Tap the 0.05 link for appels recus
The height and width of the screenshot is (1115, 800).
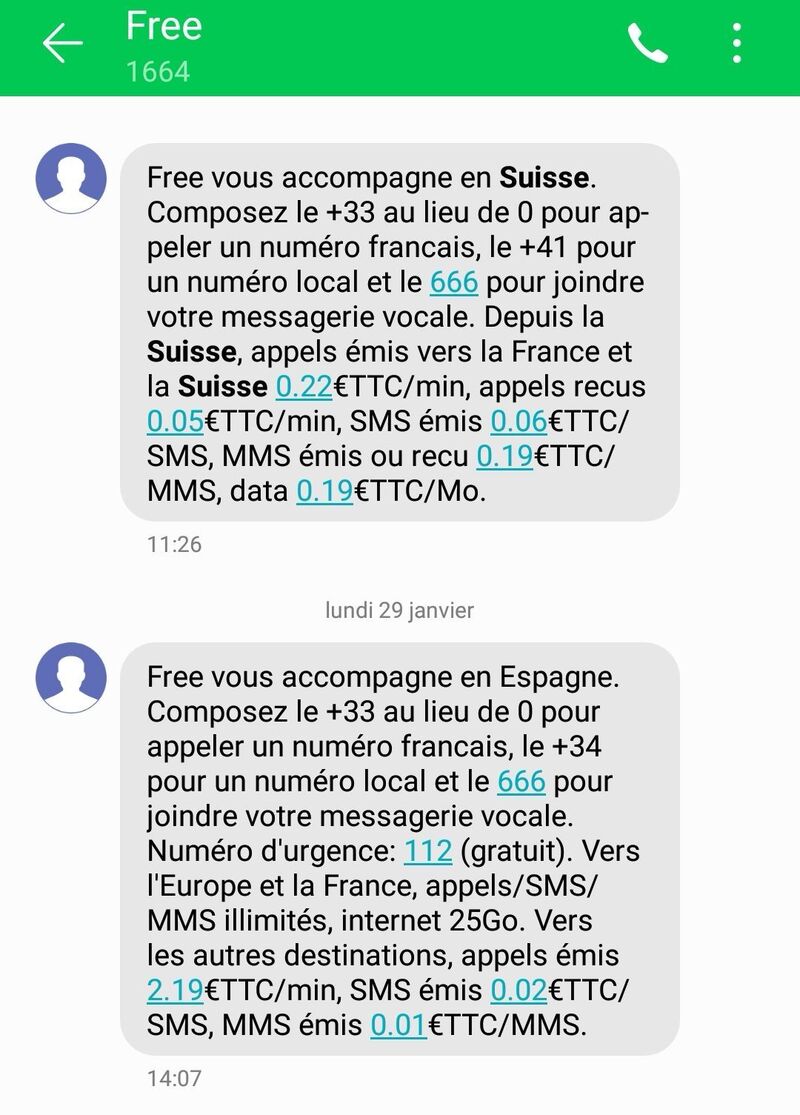point(175,422)
